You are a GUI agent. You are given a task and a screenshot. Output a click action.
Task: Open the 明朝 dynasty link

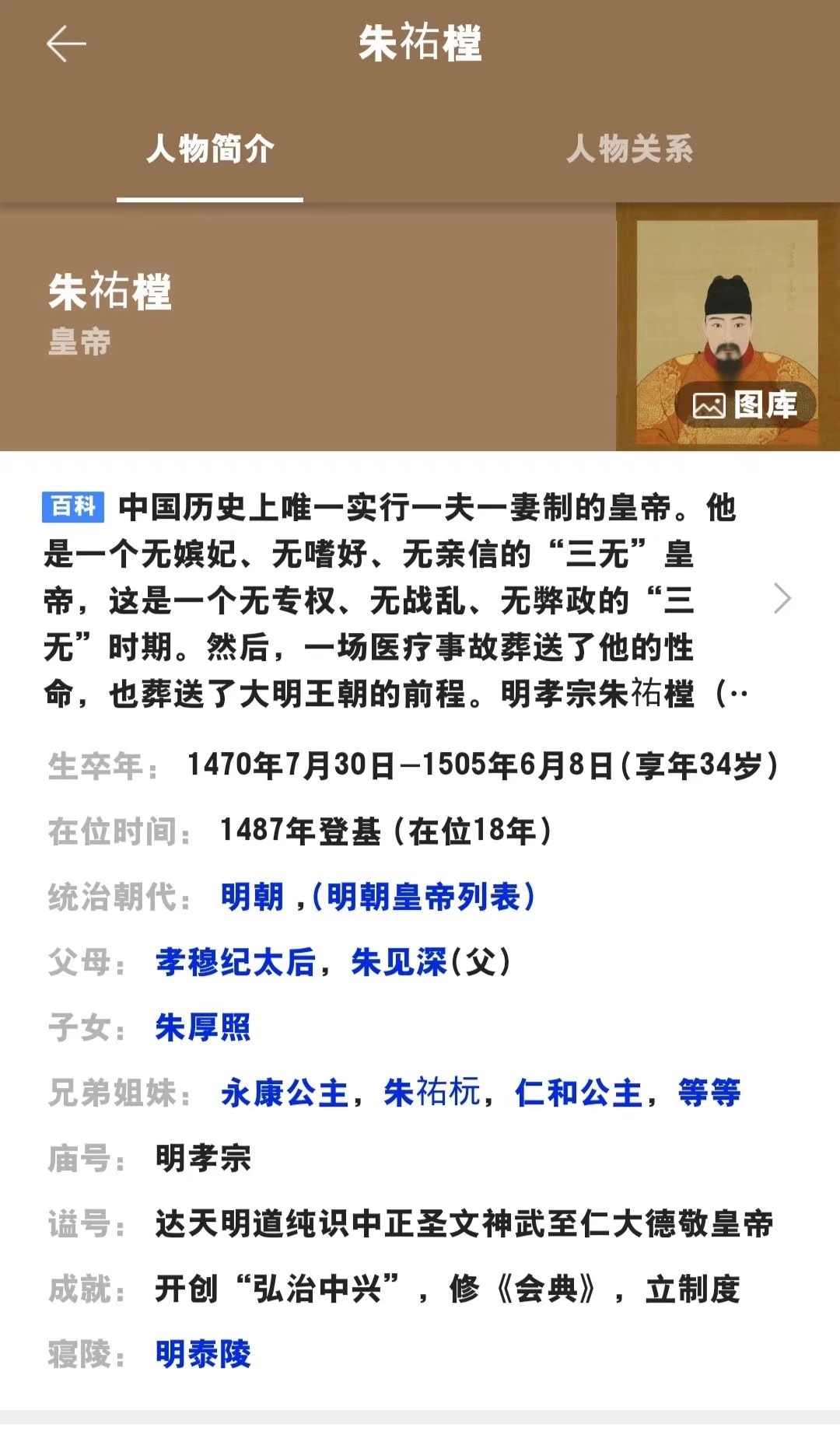(x=252, y=897)
